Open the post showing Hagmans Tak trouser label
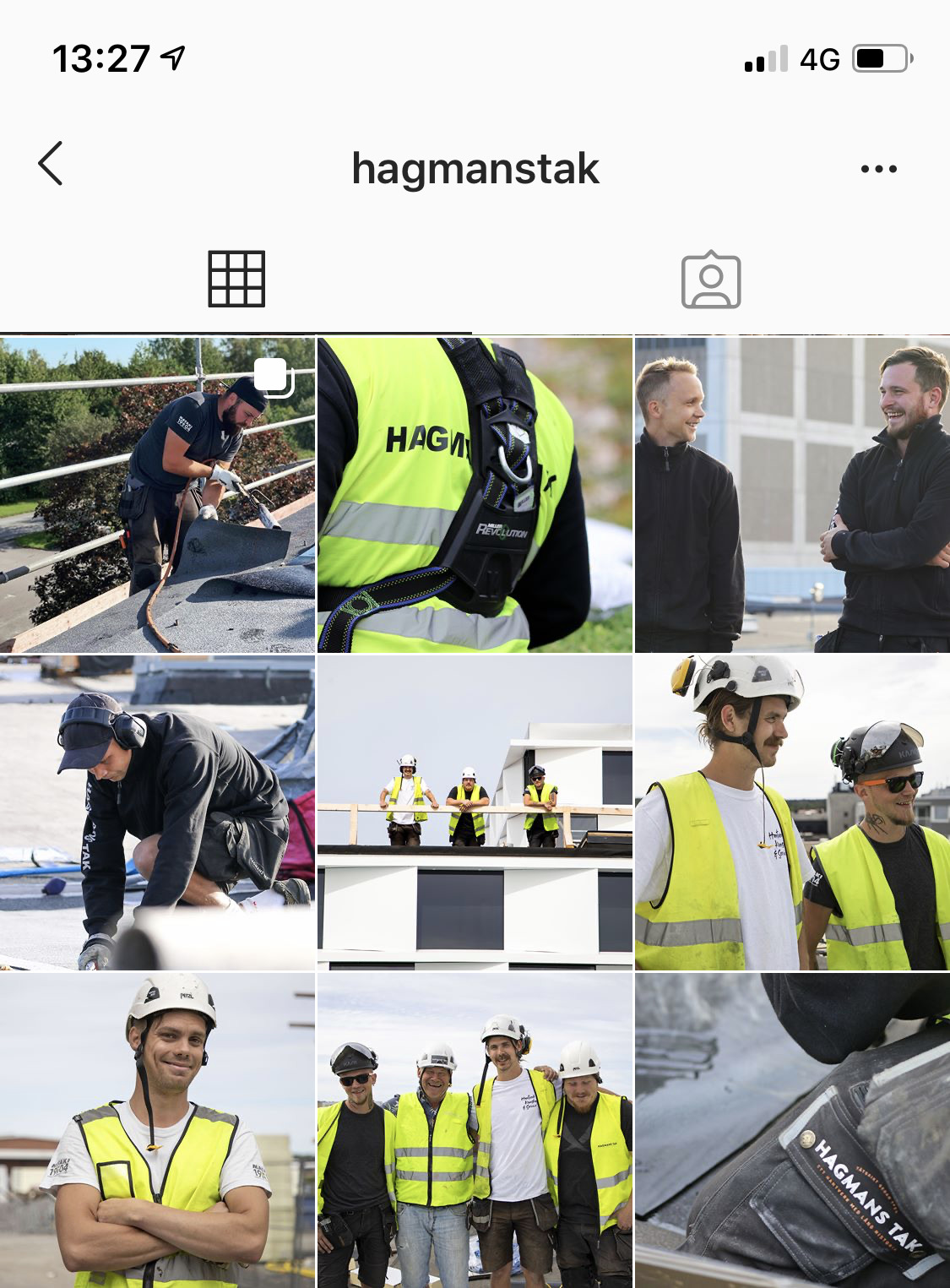 [792, 1130]
